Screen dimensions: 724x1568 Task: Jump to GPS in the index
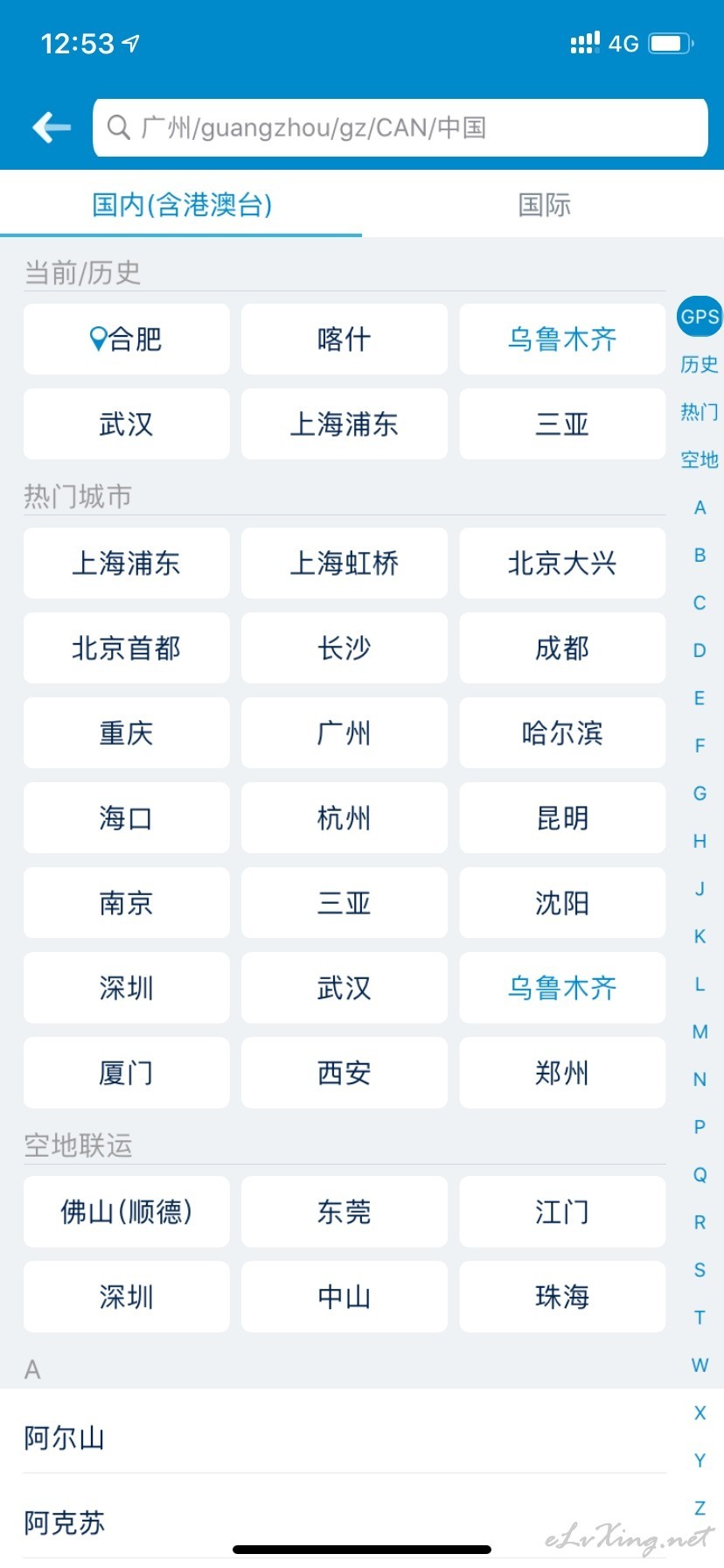point(700,317)
